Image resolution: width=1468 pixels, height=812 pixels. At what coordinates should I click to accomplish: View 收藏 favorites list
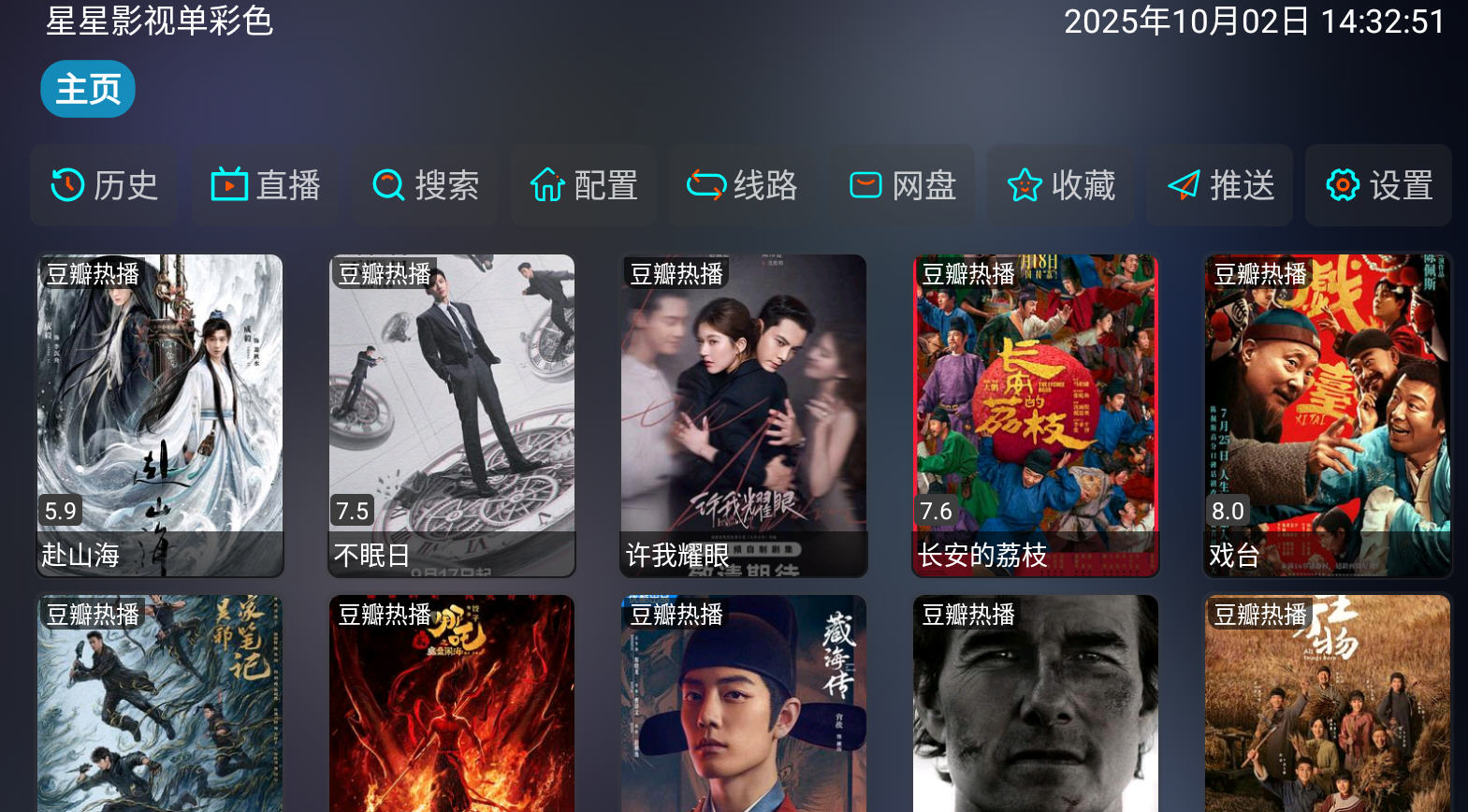(x=1061, y=185)
